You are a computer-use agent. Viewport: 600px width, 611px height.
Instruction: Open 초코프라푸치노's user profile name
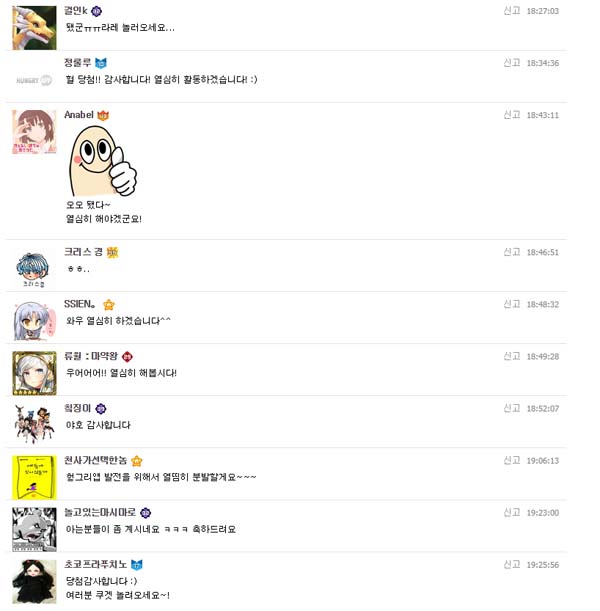click(x=96, y=564)
